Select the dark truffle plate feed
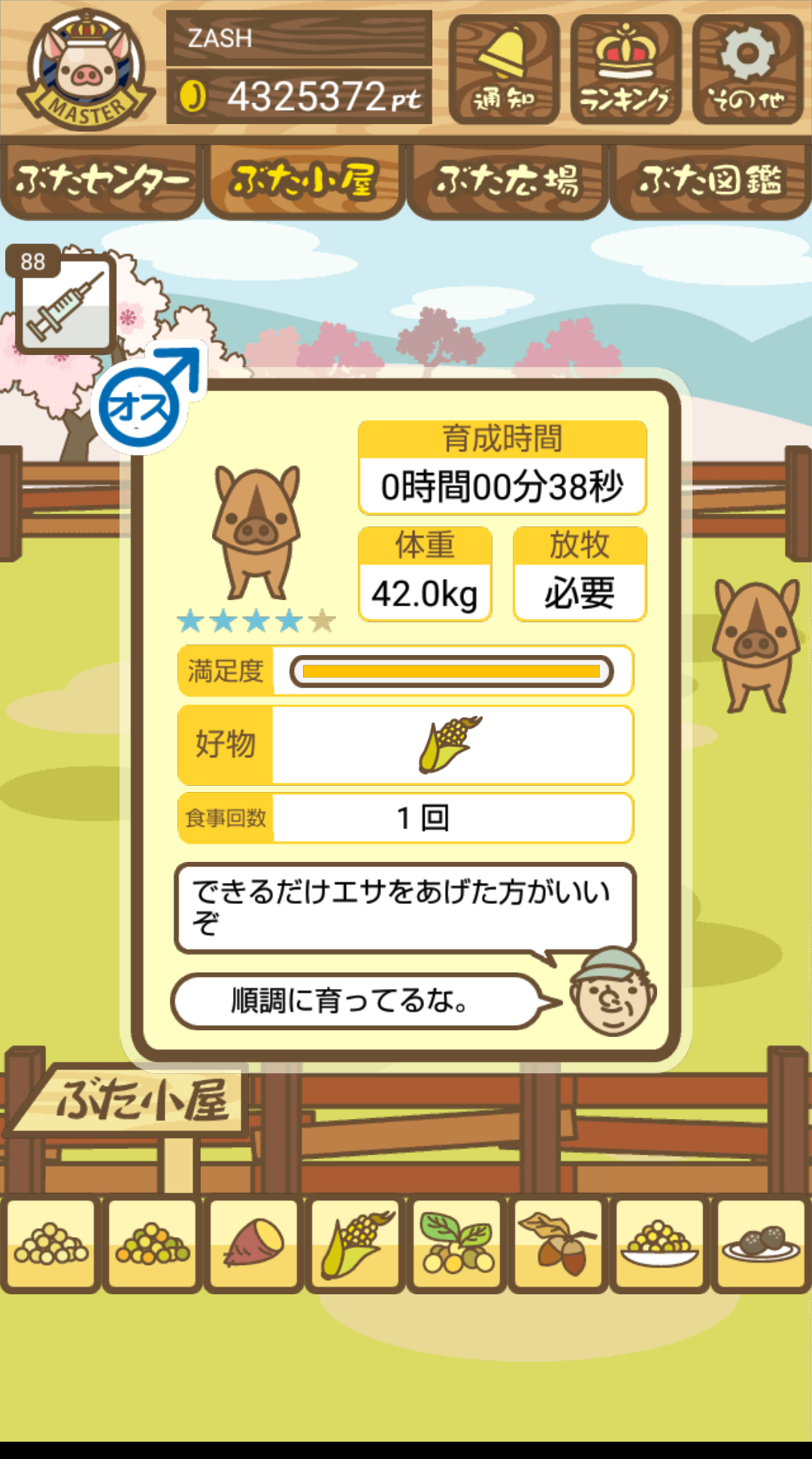The width and height of the screenshot is (812, 1459). pyautogui.click(x=762, y=1244)
